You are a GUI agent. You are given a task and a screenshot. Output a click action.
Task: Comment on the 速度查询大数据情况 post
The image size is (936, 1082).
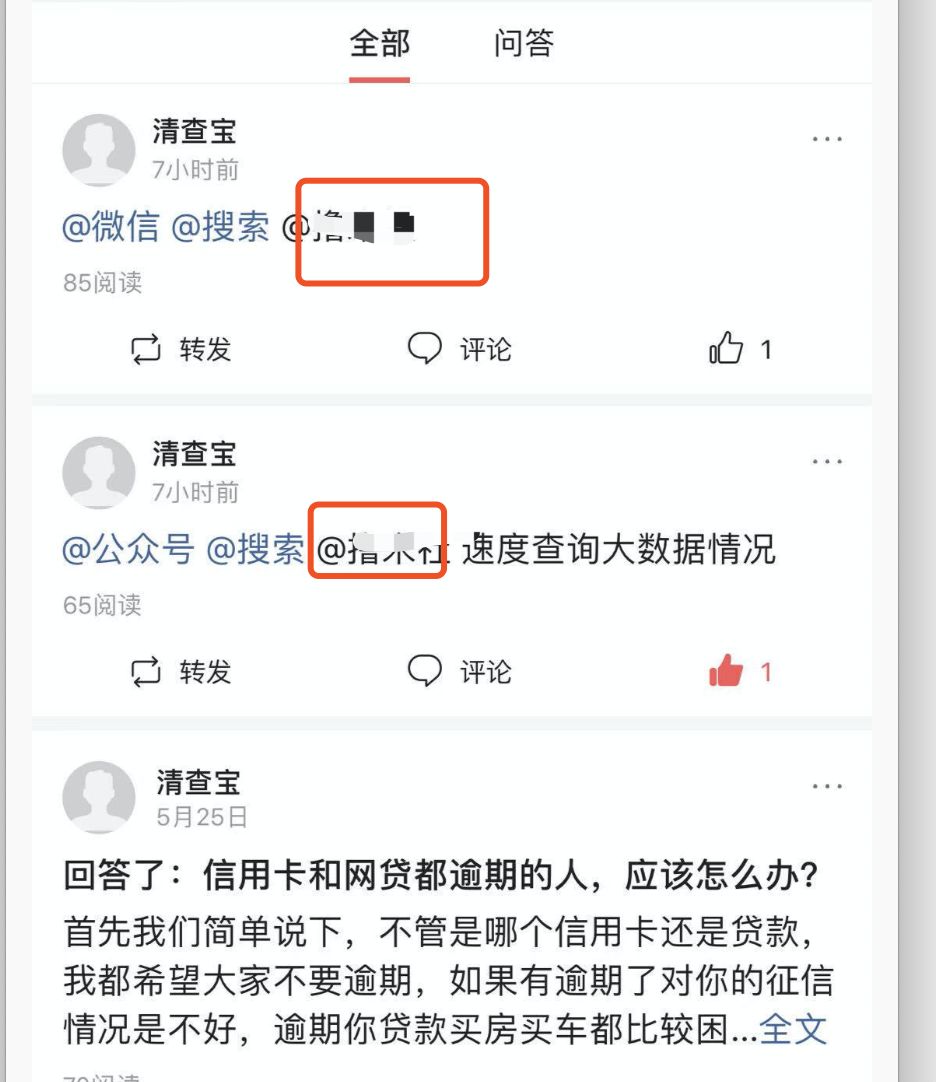pos(460,671)
